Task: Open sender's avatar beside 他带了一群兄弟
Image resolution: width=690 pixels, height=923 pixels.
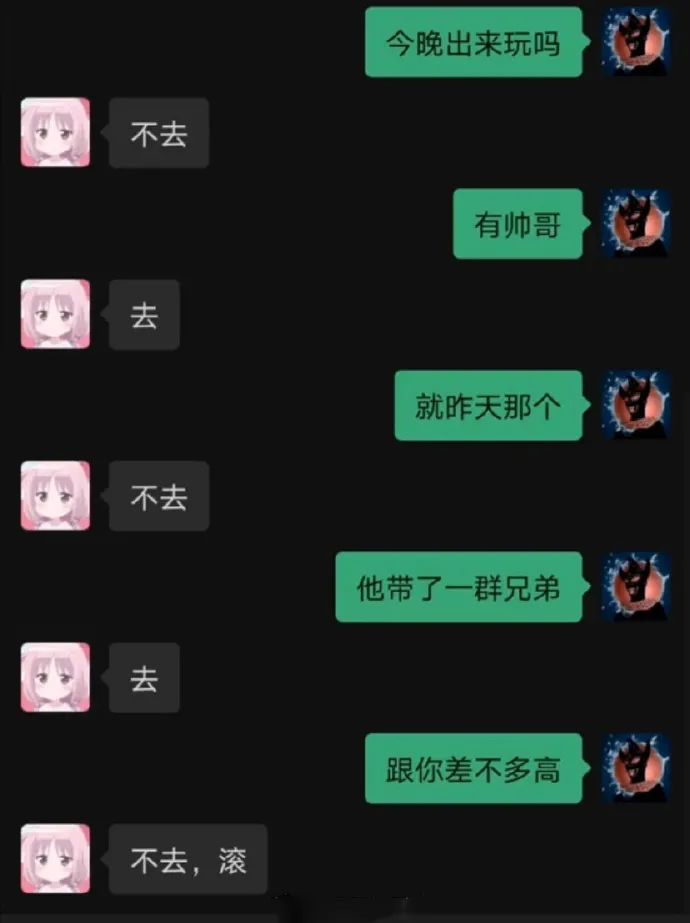Action: (634, 587)
